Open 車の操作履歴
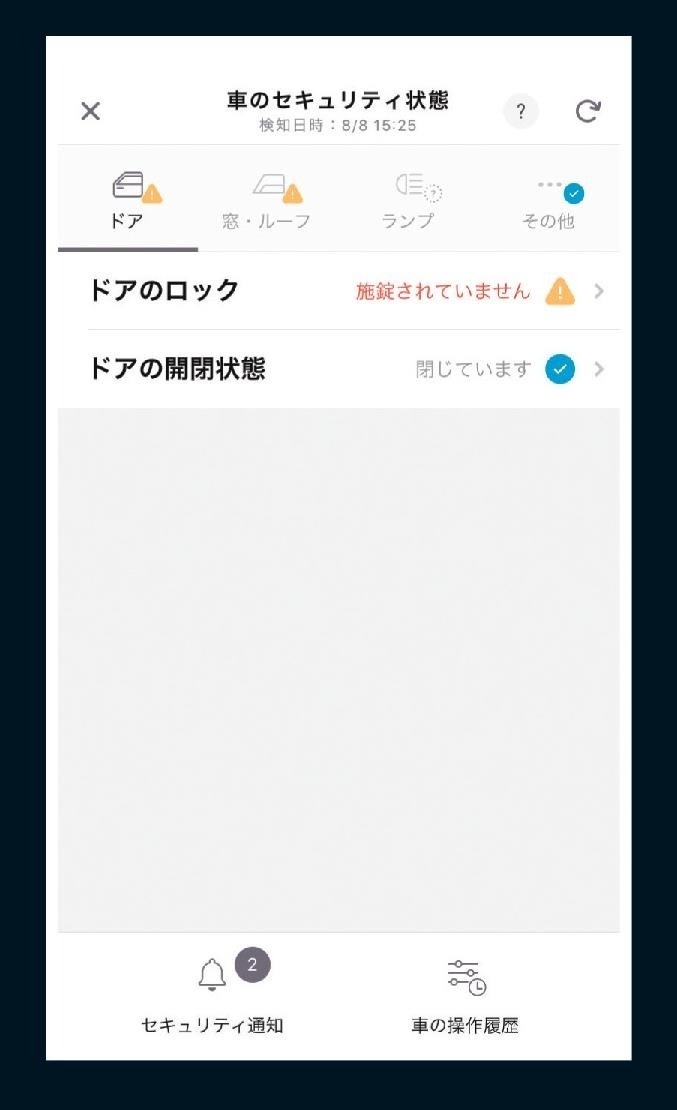The height and width of the screenshot is (1110, 677). 465,995
